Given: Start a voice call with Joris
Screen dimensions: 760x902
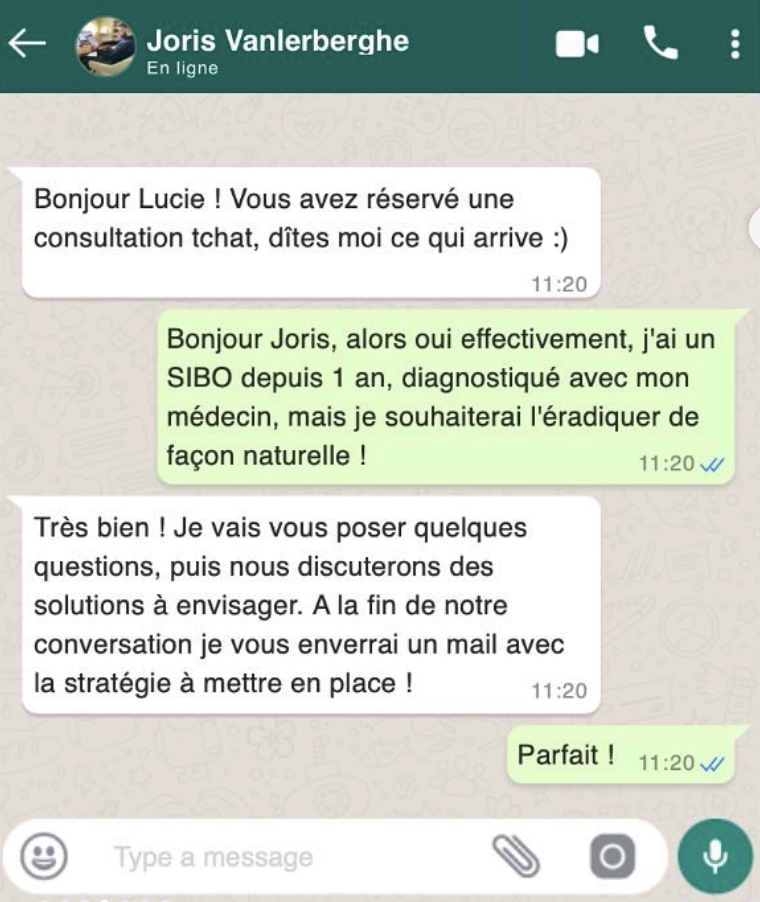Looking at the screenshot, I should pos(659,43).
